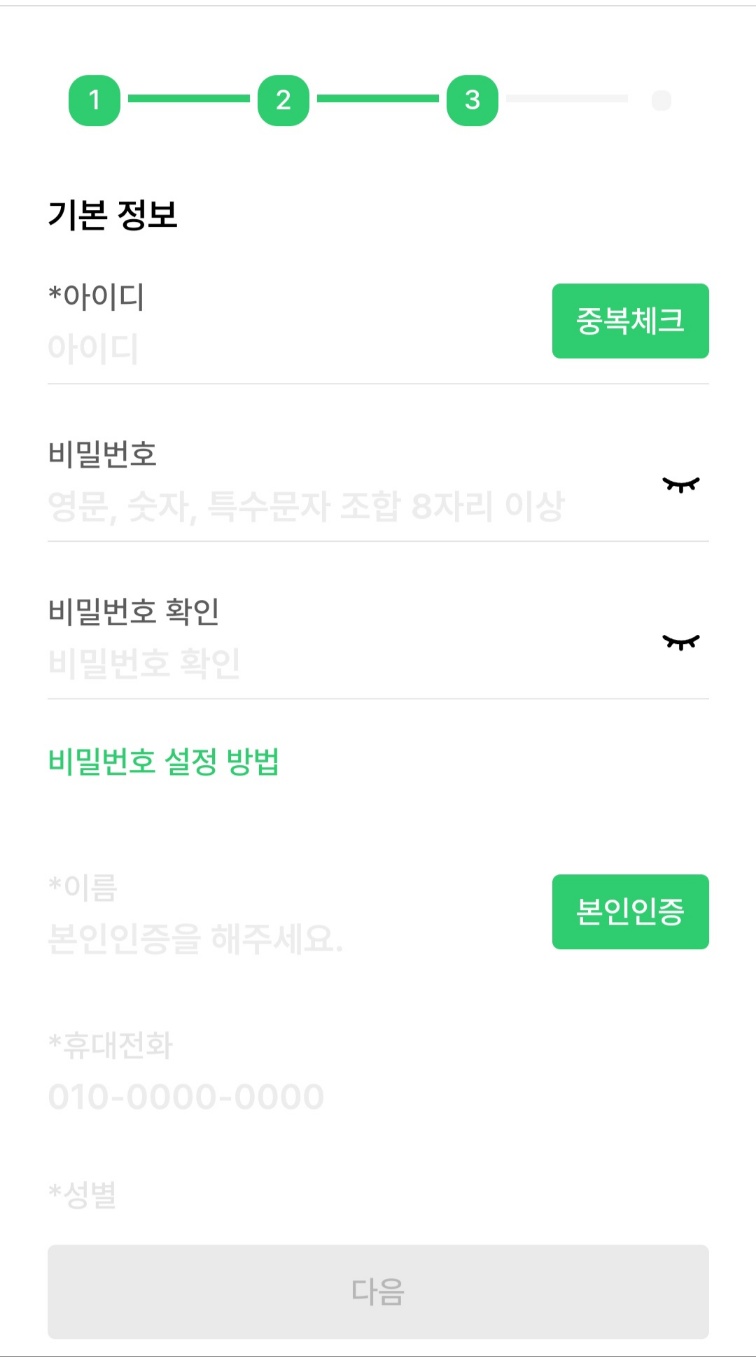This screenshot has width=756, height=1357.
Task: Click the green step 1 badge
Action: pos(94,99)
